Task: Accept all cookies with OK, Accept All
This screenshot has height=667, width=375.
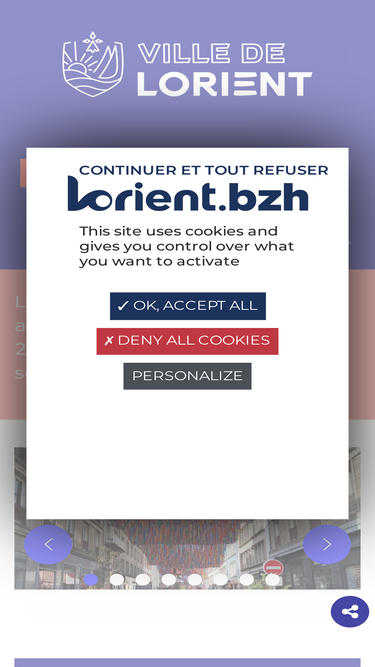Action: tap(188, 306)
